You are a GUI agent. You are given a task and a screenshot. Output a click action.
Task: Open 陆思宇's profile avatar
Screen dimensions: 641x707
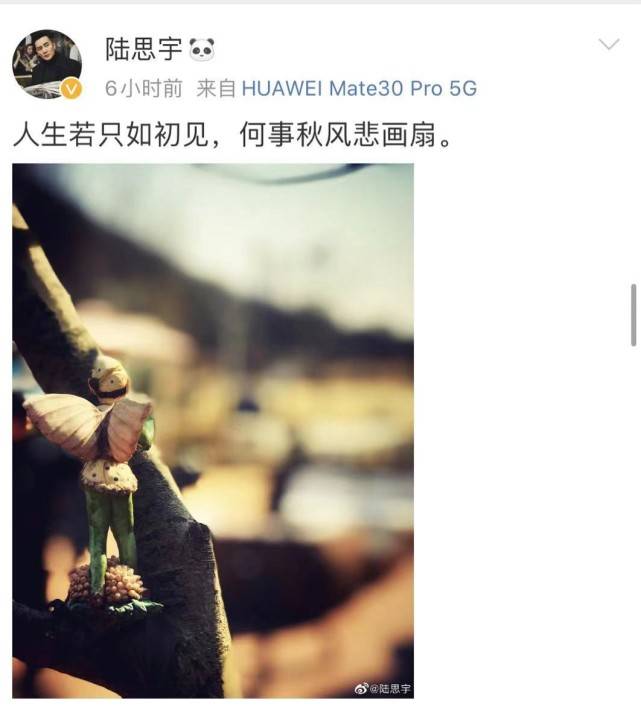coord(46,64)
